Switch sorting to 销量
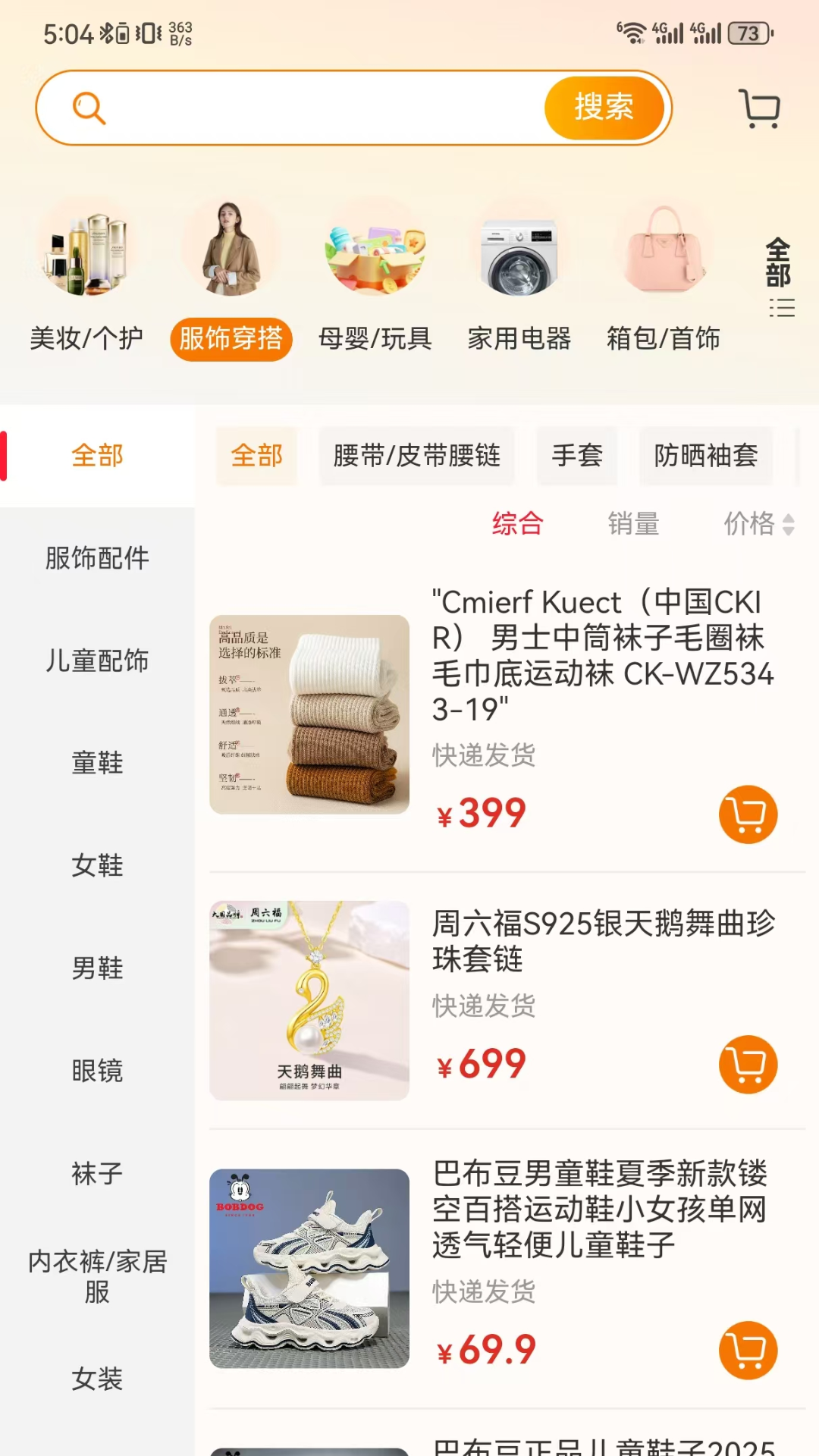819x1456 pixels. [x=633, y=523]
